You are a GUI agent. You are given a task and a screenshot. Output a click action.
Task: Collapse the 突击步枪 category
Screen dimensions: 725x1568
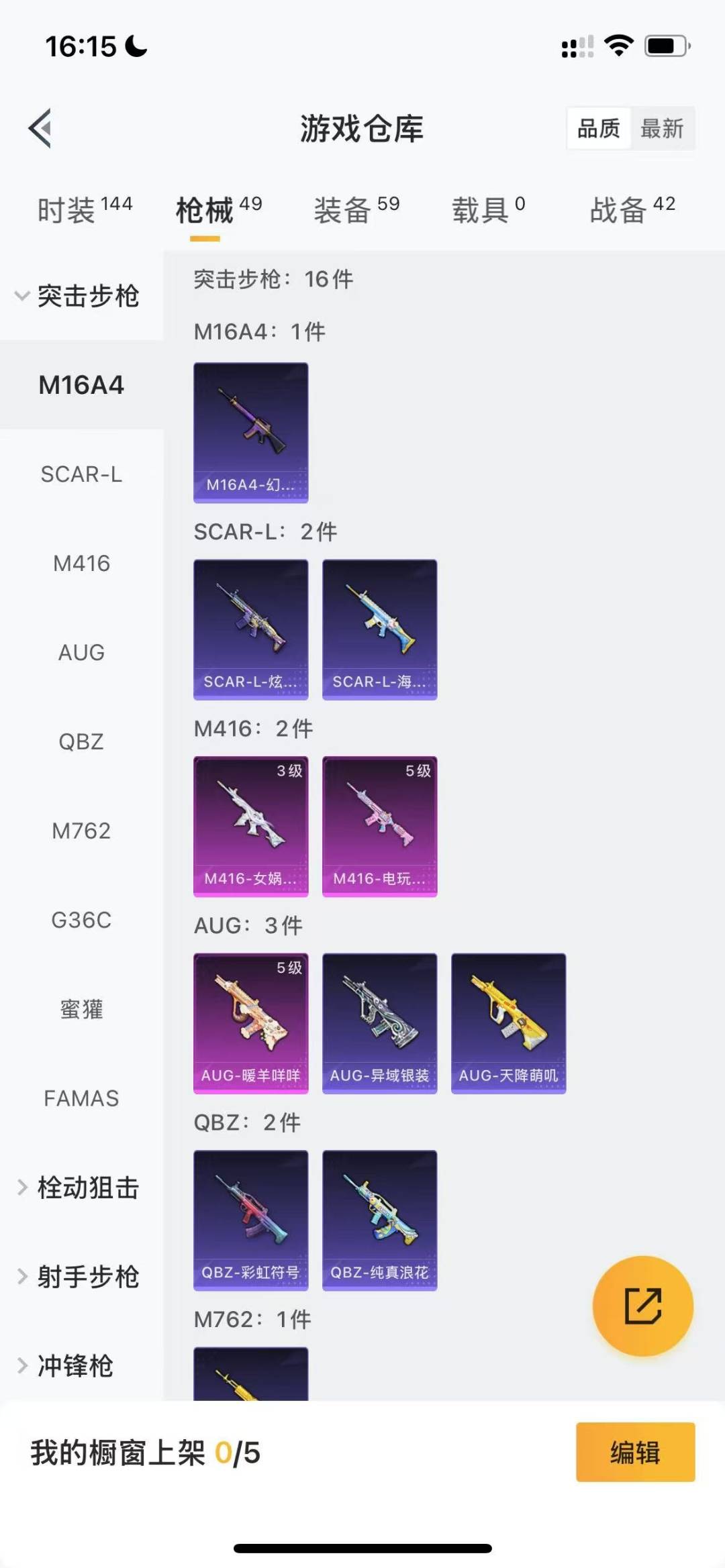tap(81, 296)
